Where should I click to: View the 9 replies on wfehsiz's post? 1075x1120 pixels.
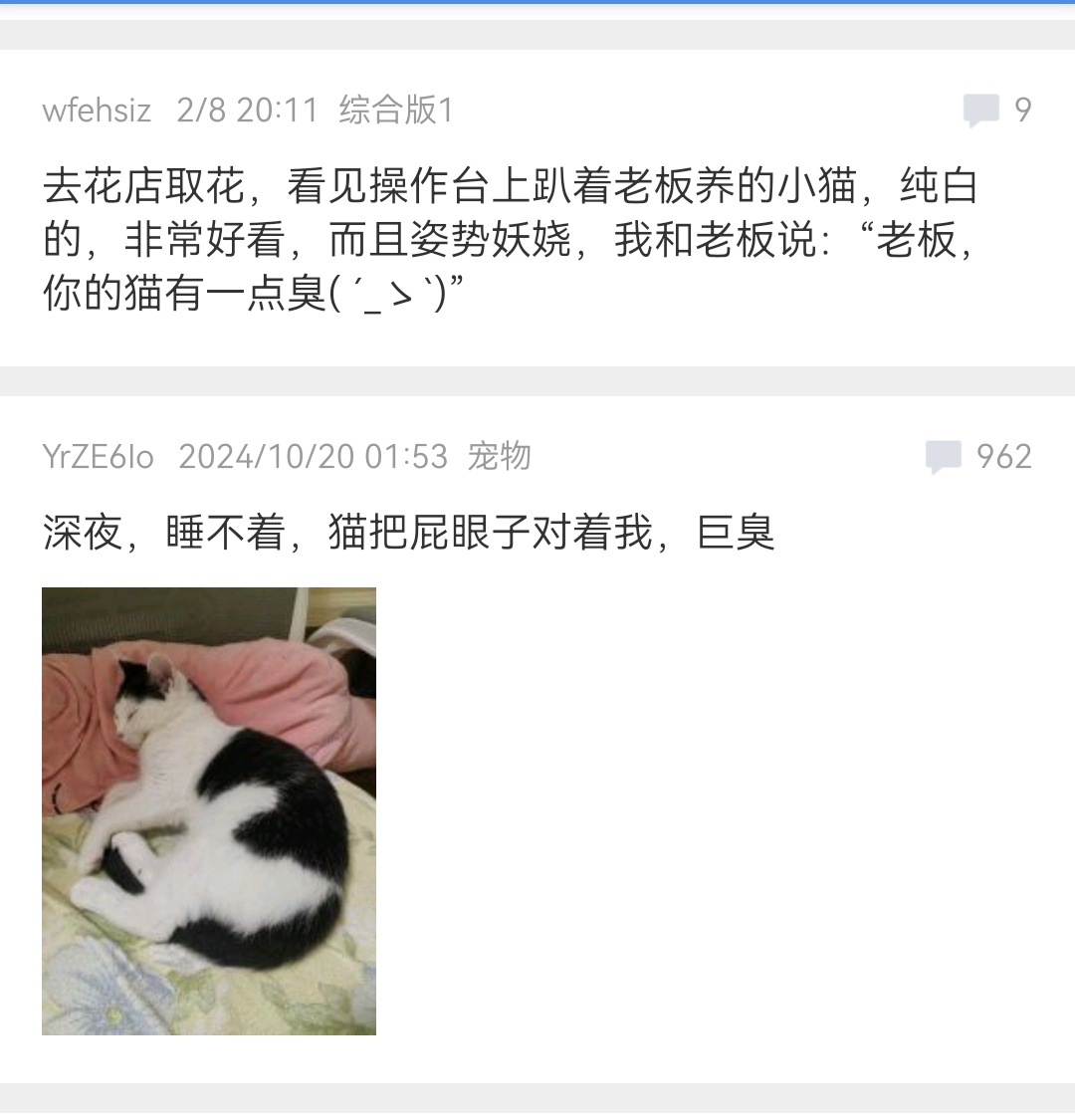995,110
